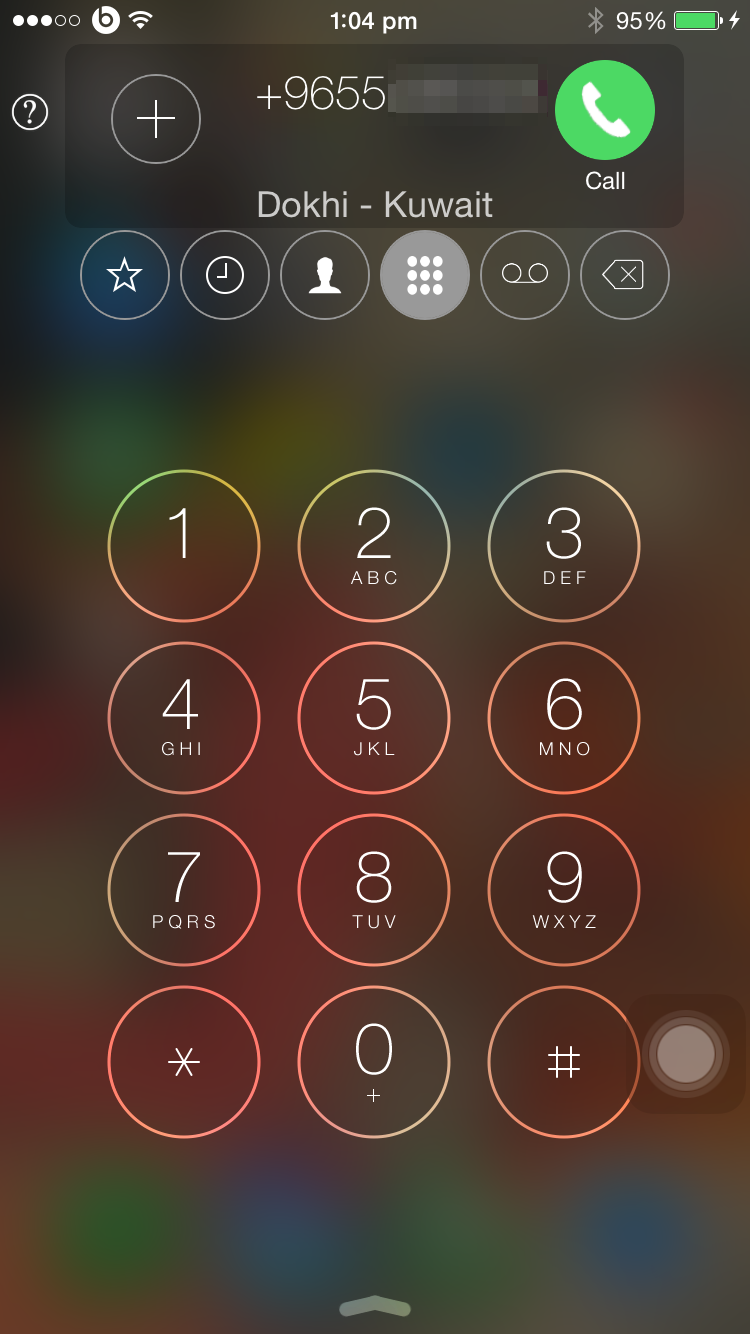
Task: Open the Recents clock tab
Action: [225, 275]
